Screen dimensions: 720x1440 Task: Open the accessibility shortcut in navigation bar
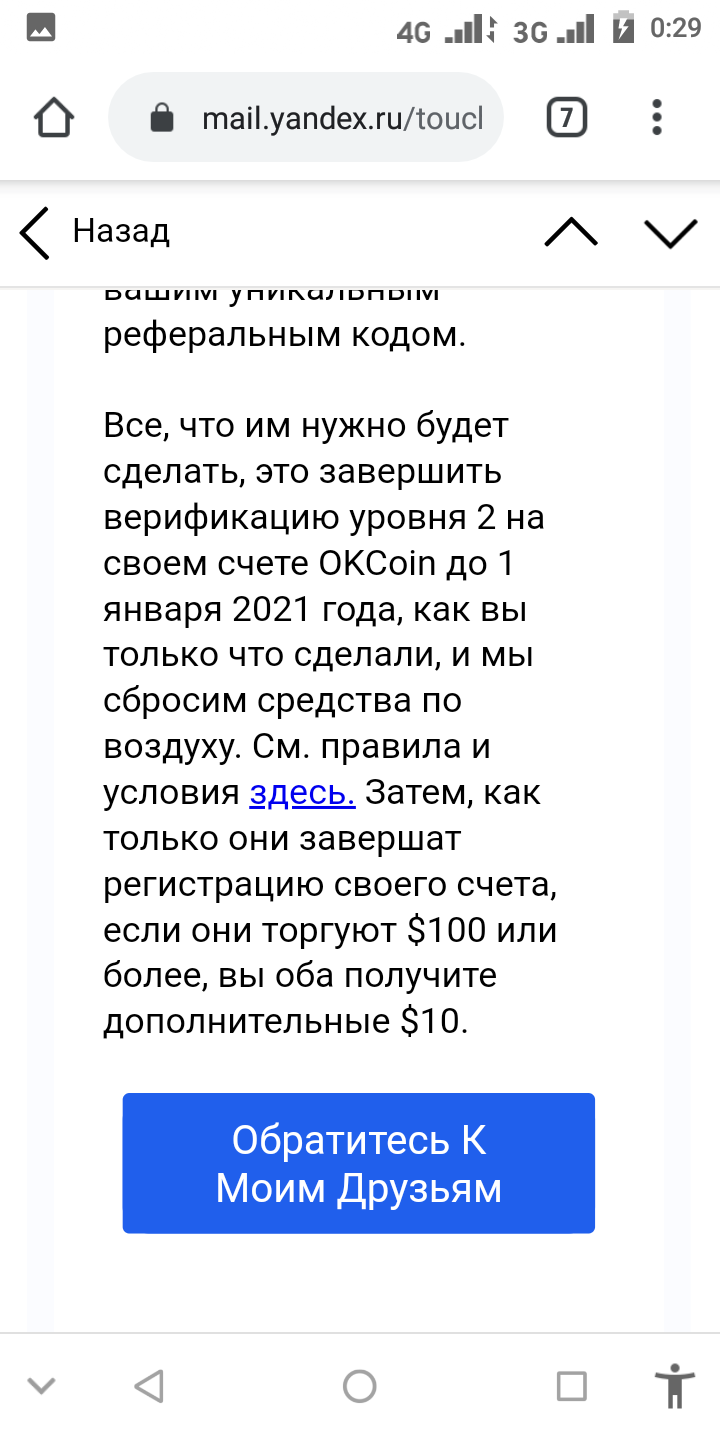pos(675,1386)
